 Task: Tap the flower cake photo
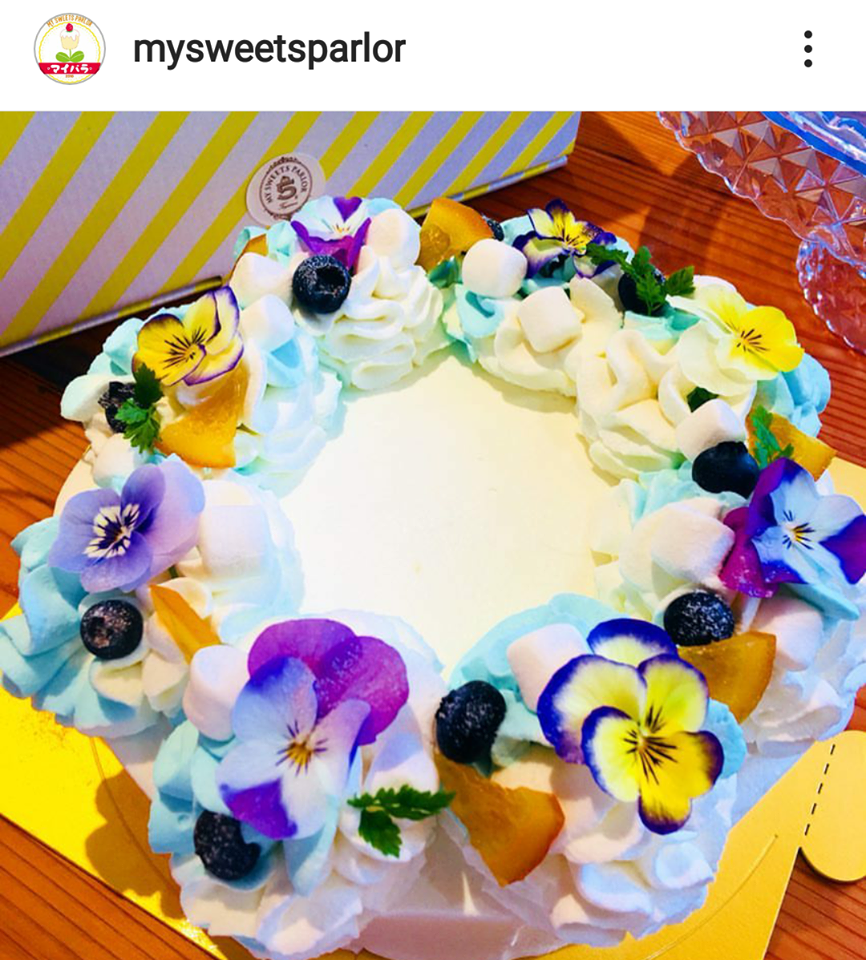pos(433,535)
